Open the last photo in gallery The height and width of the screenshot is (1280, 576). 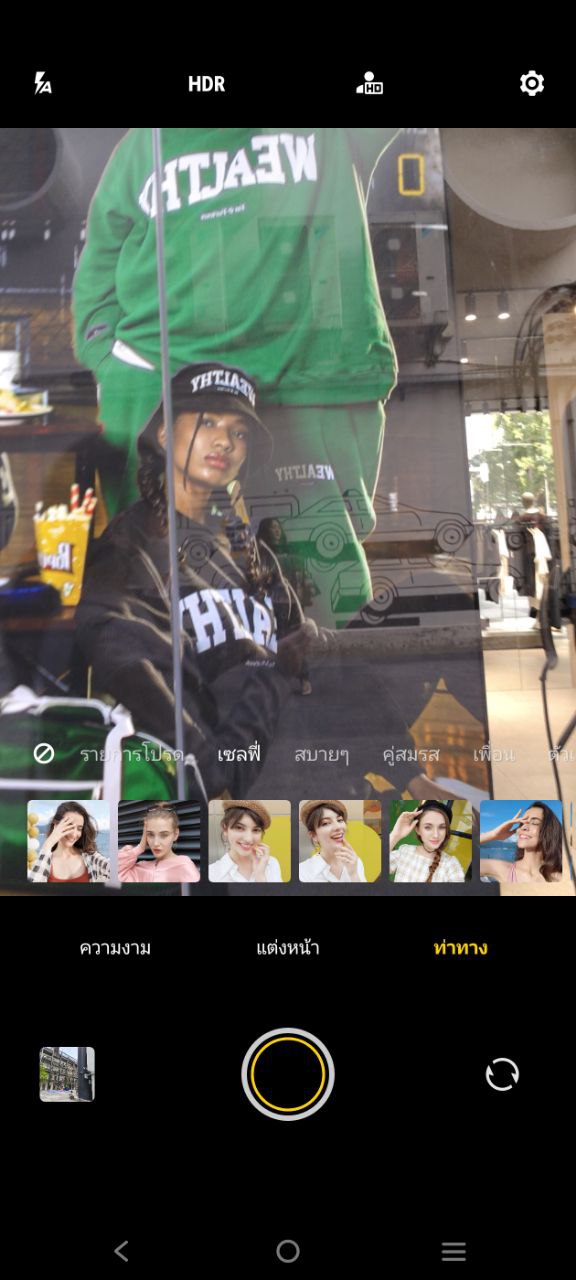[x=67, y=1074]
